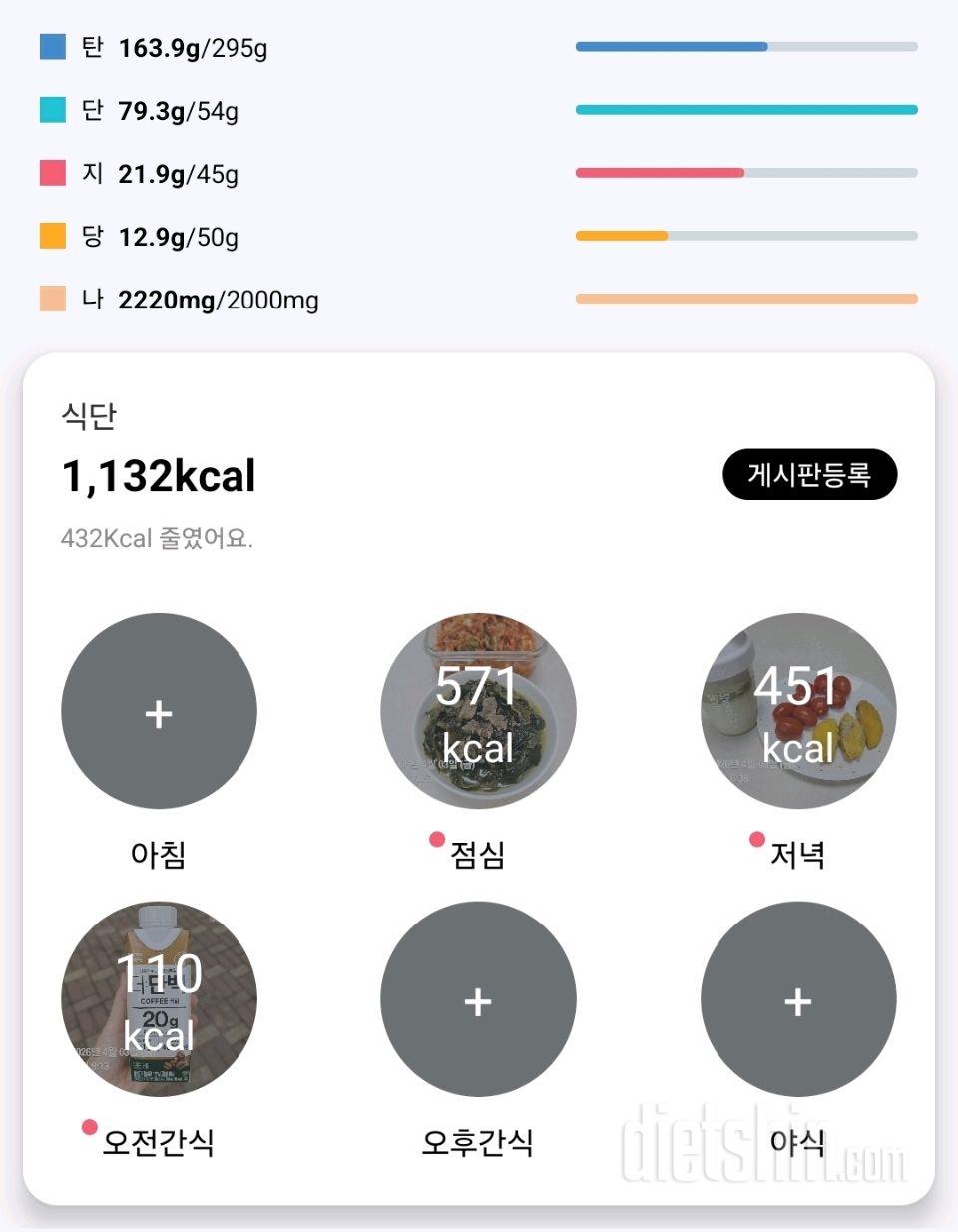Click the sodium progress bar
Screen dimensions: 958x1232
747,299
